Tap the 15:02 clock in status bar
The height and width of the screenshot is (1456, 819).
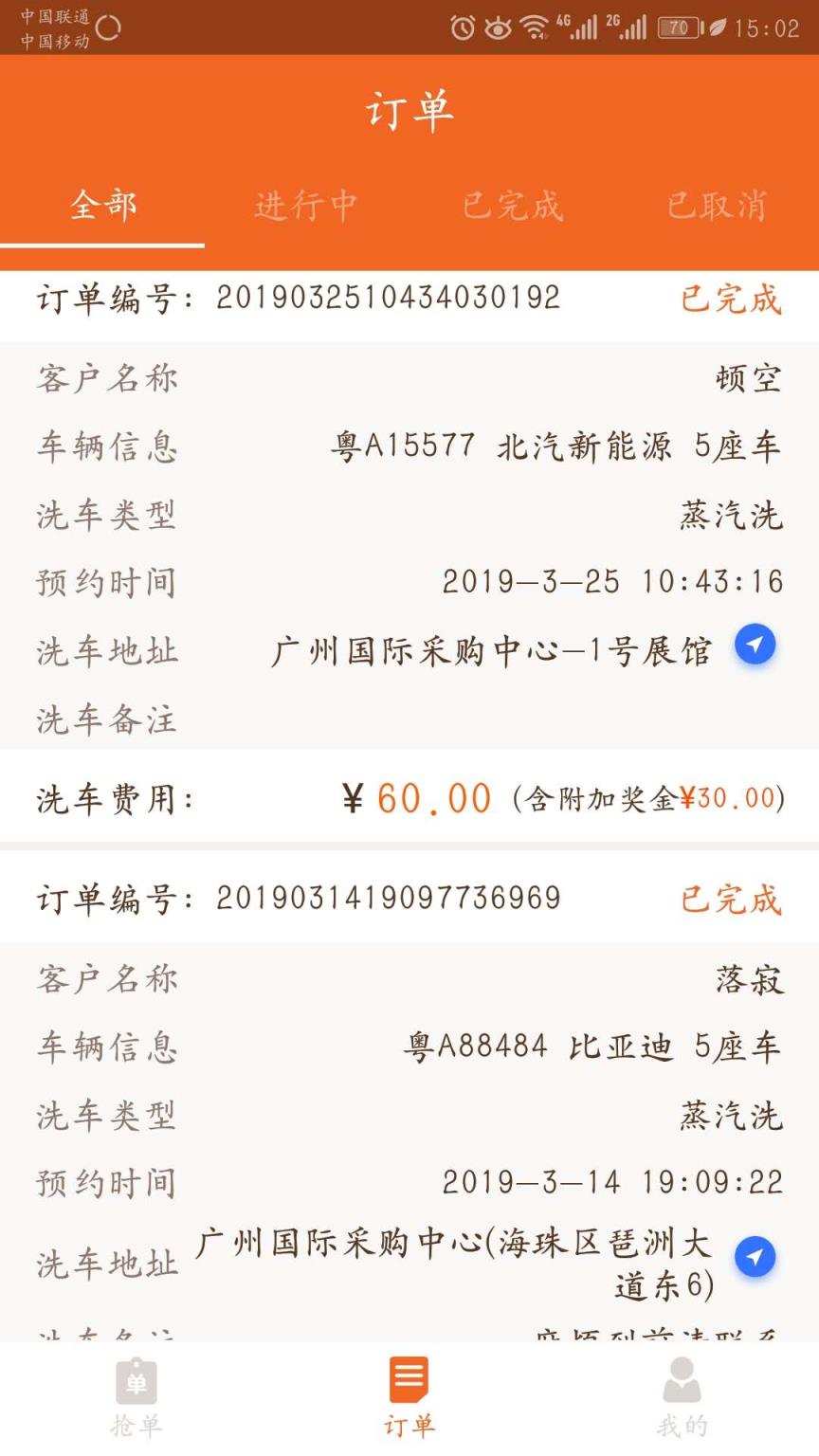(768, 28)
